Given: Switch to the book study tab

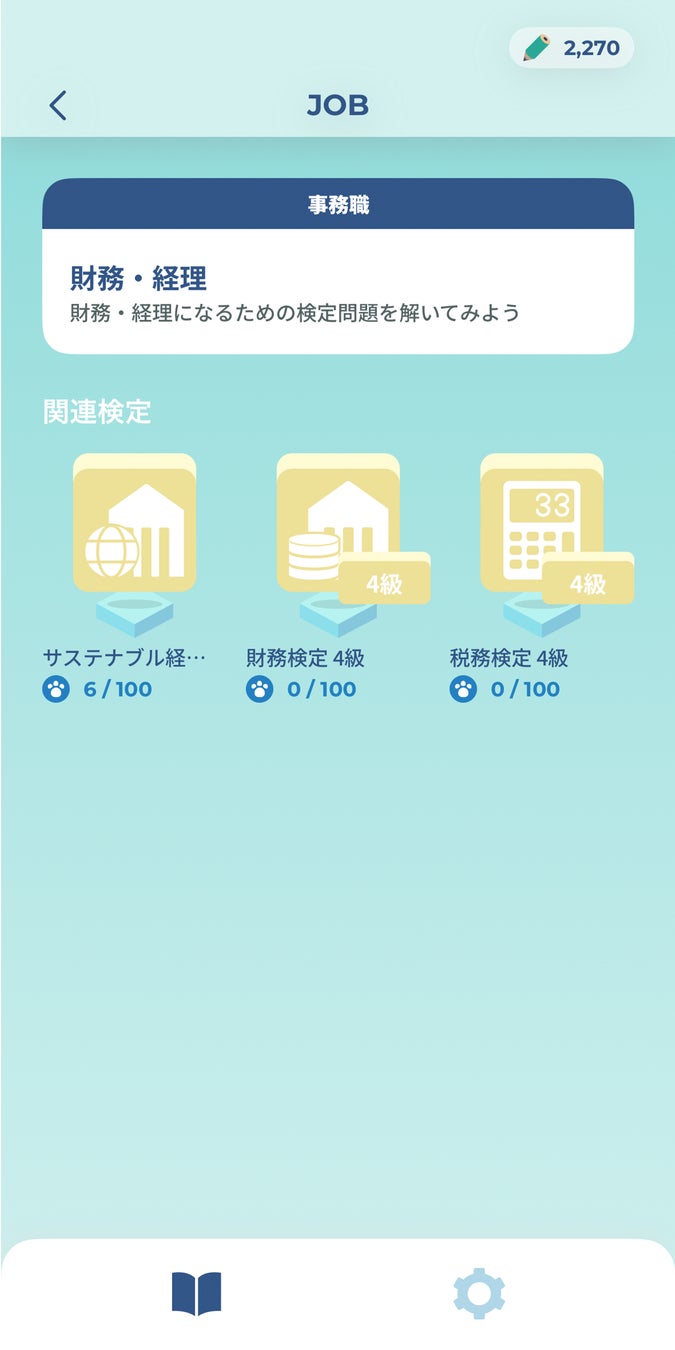Looking at the screenshot, I should 196,1293.
